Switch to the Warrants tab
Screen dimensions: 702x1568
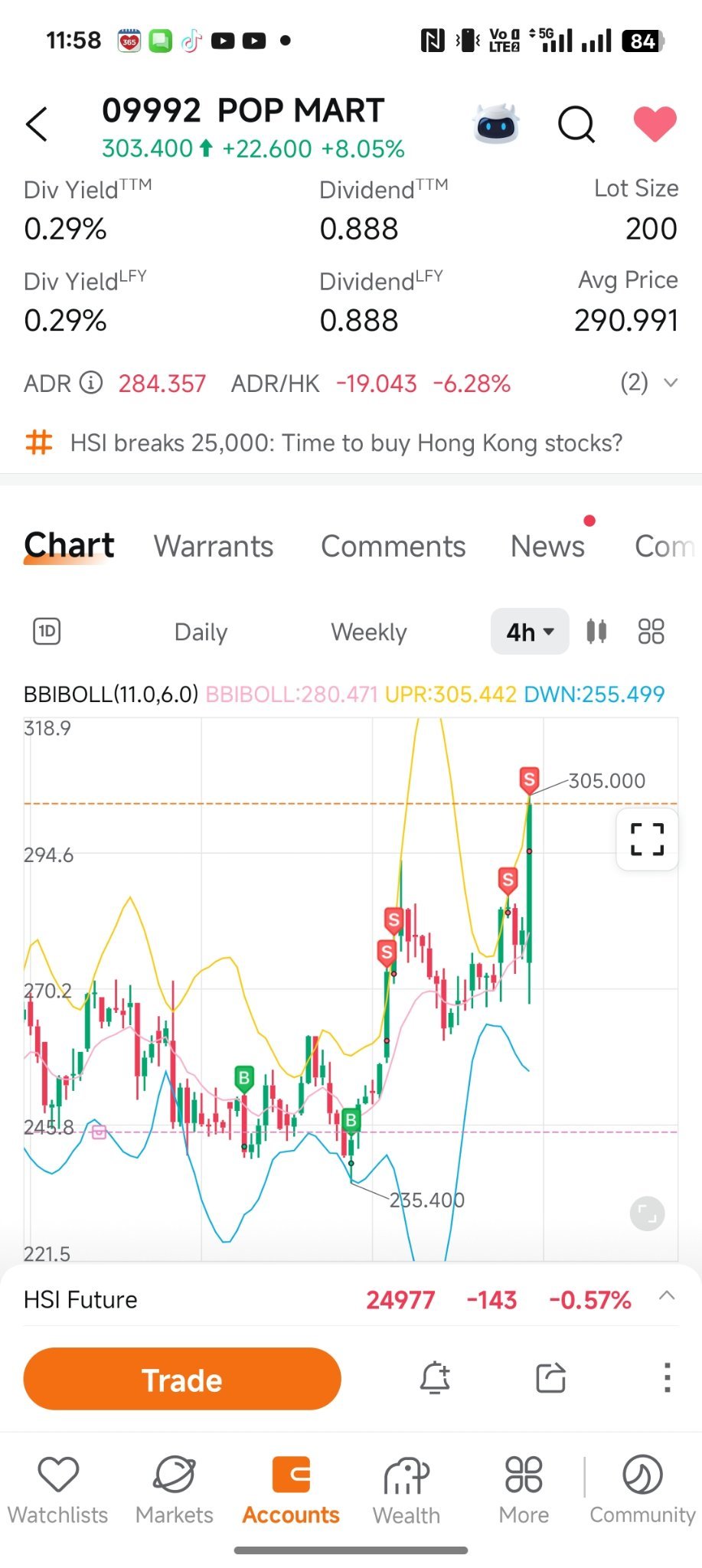tap(214, 546)
